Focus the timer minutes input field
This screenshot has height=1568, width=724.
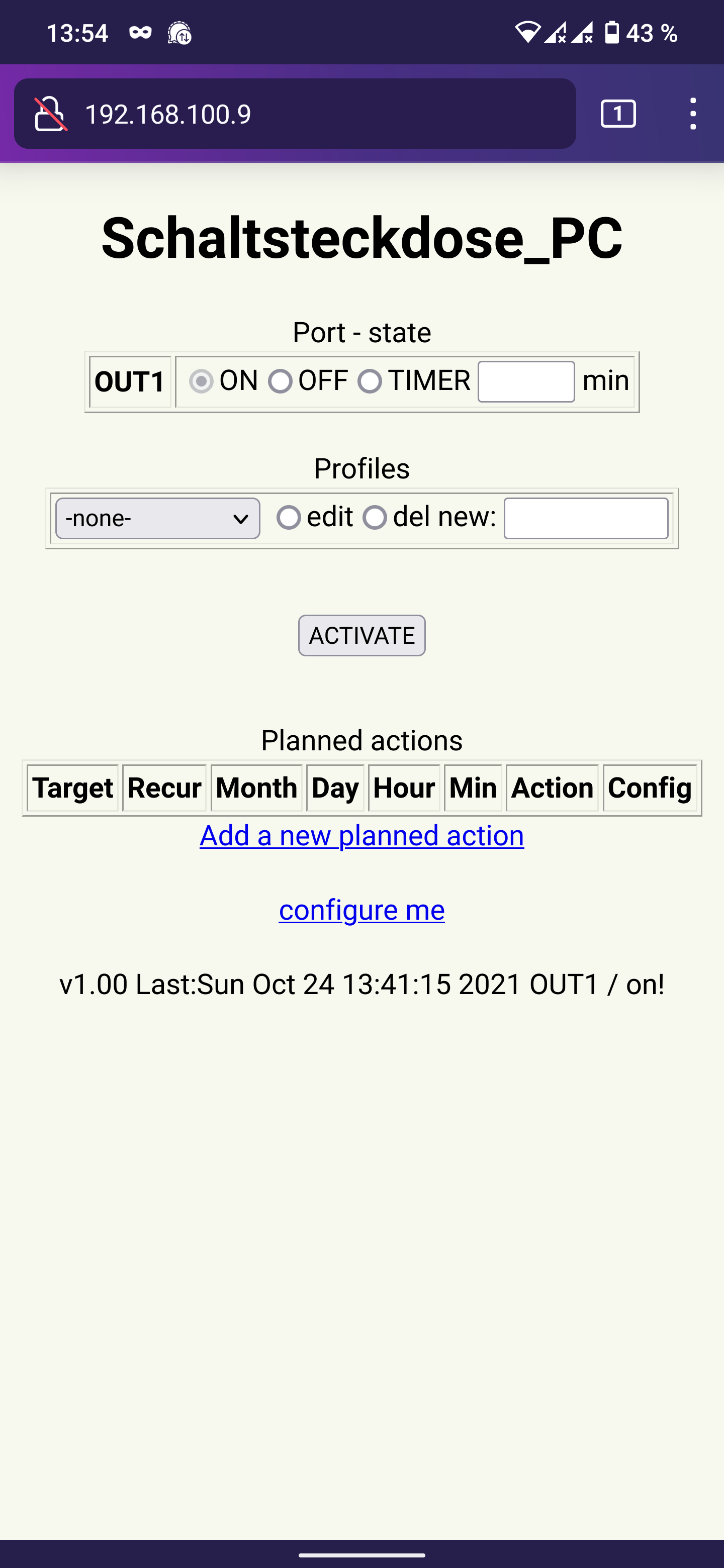pyautogui.click(x=526, y=381)
